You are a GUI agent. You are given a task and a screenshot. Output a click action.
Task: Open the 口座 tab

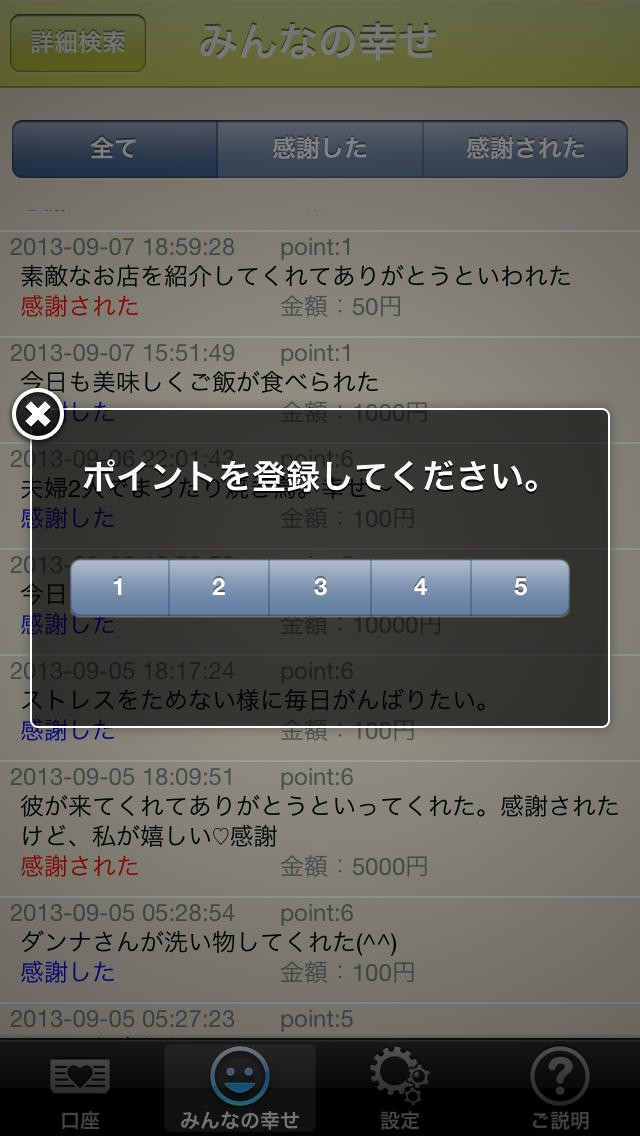(80, 1090)
